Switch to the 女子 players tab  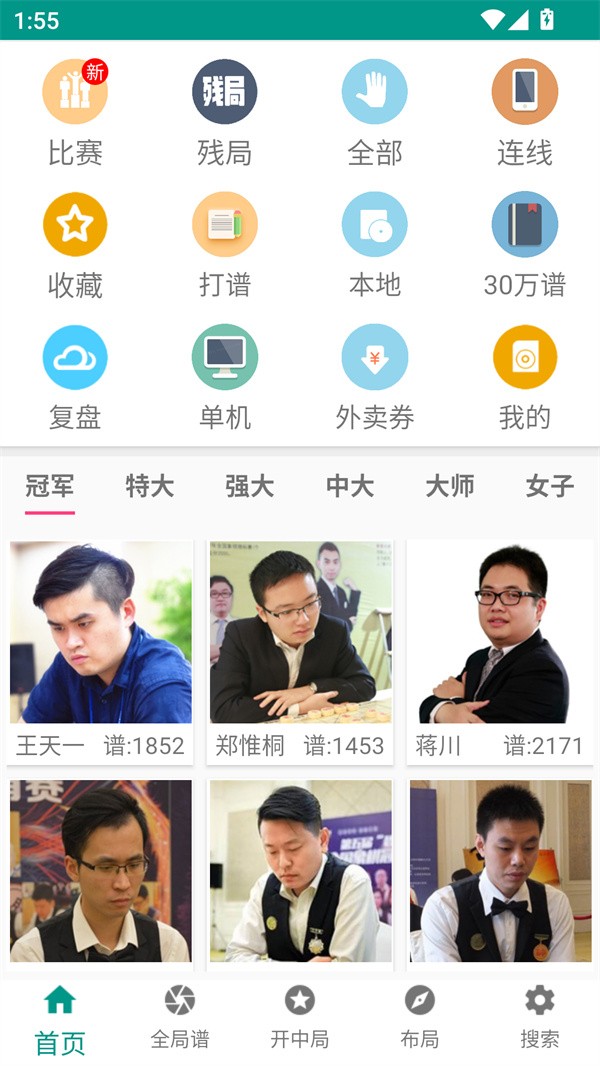550,487
